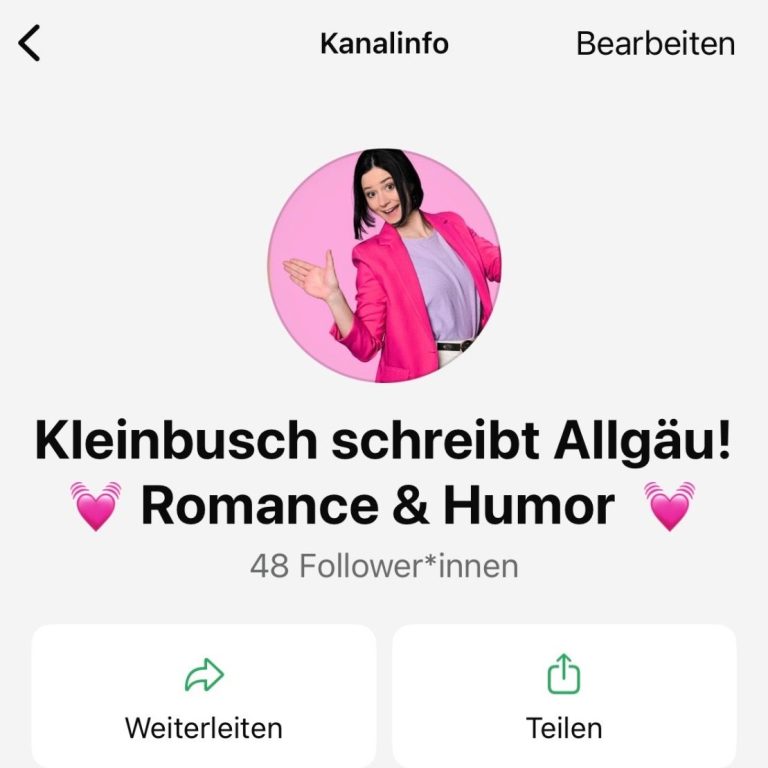Screen dimensions: 768x768
Task: Tap the Teilen button
Action: click(x=564, y=696)
